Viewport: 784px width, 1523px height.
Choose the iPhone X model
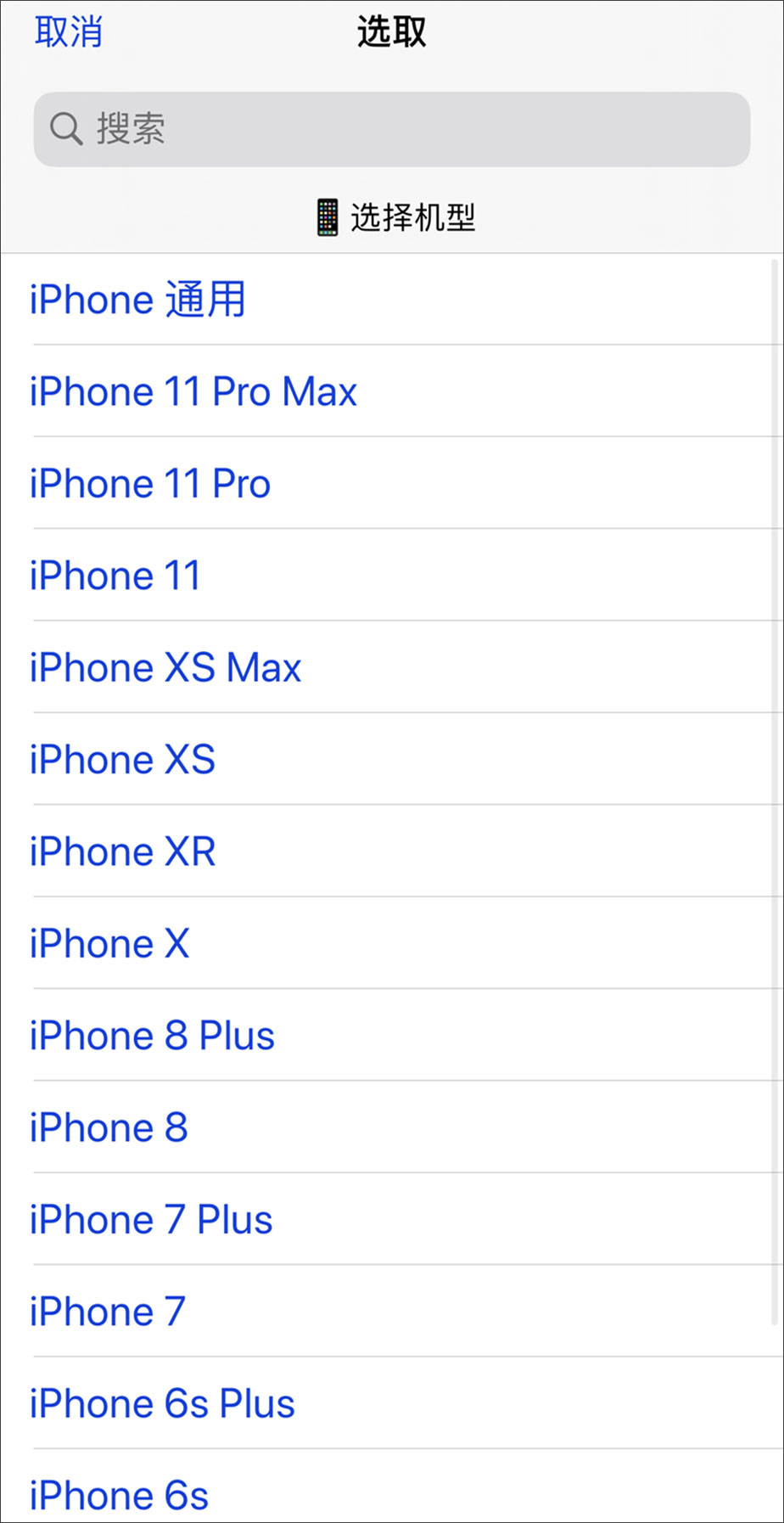[109, 943]
